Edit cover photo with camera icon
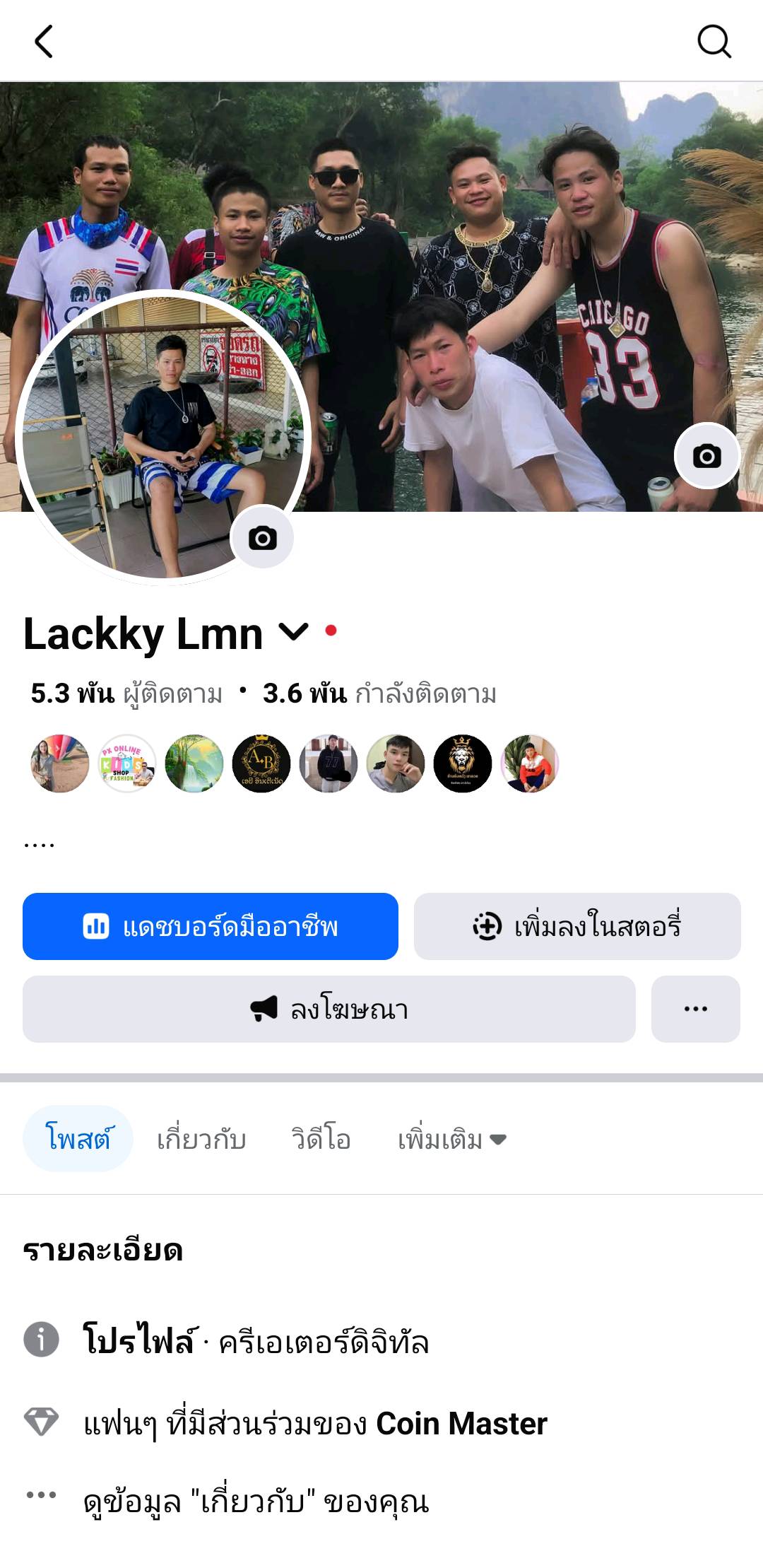 pyautogui.click(x=706, y=456)
